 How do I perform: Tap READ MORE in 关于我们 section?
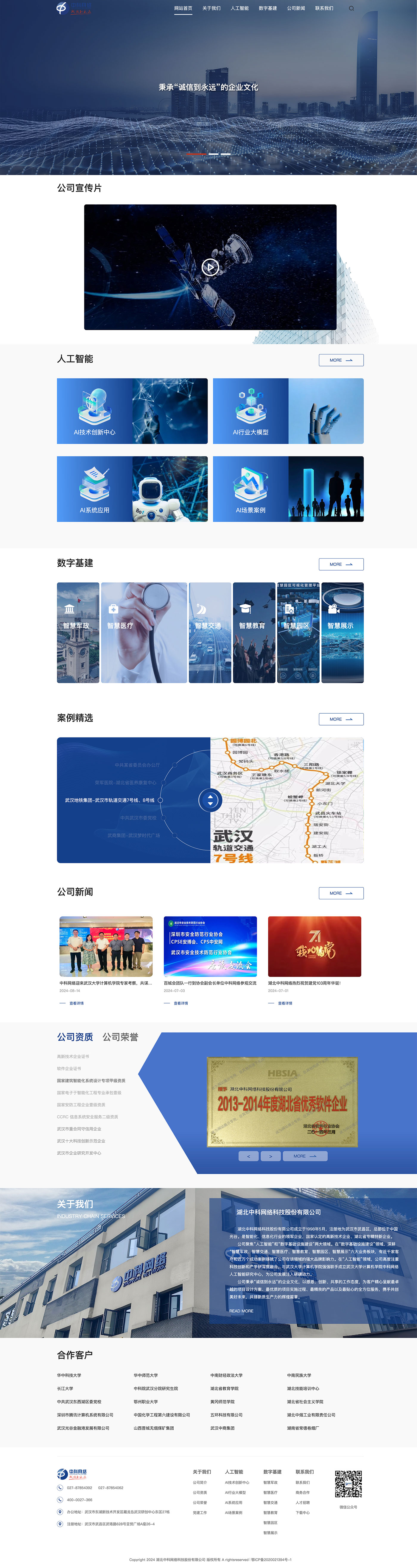[x=242, y=1311]
